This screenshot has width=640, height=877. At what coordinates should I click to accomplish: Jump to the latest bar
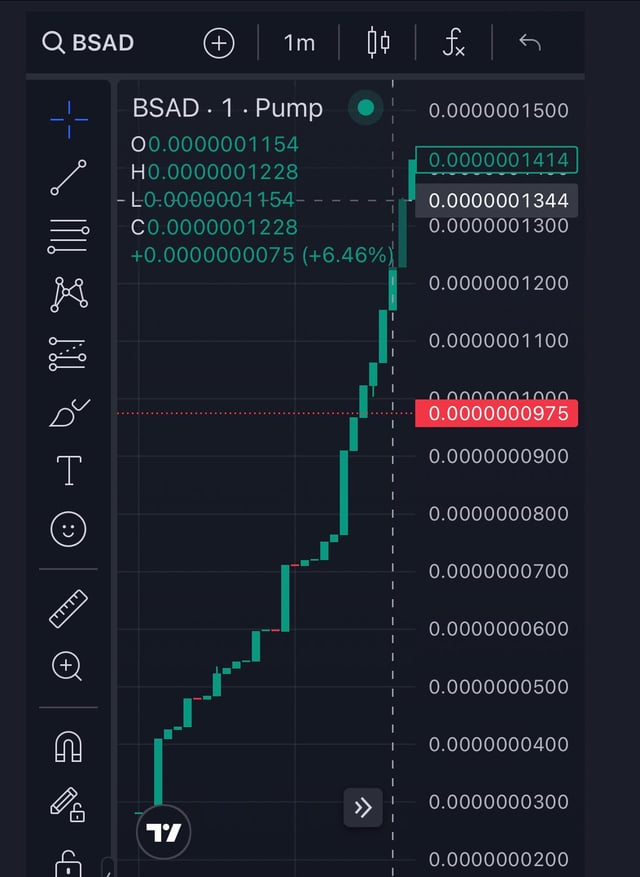pyautogui.click(x=363, y=808)
